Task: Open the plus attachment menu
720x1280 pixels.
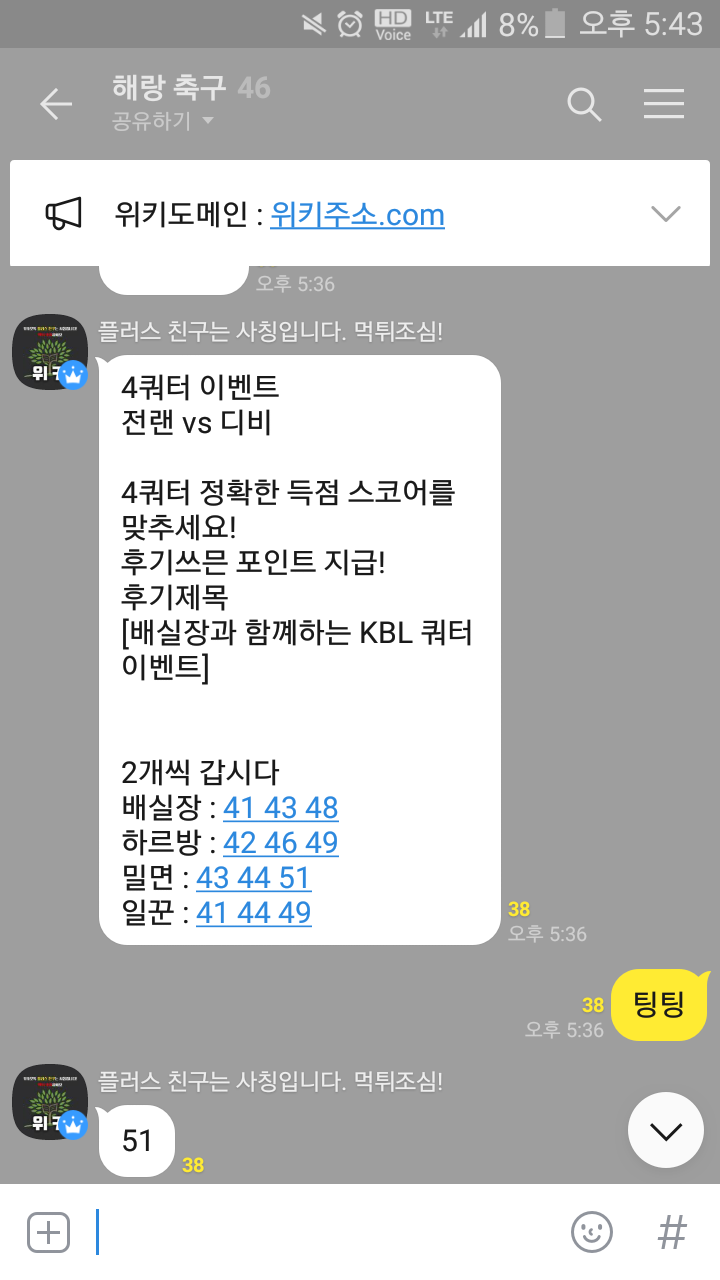Action: pyautogui.click(x=49, y=1232)
